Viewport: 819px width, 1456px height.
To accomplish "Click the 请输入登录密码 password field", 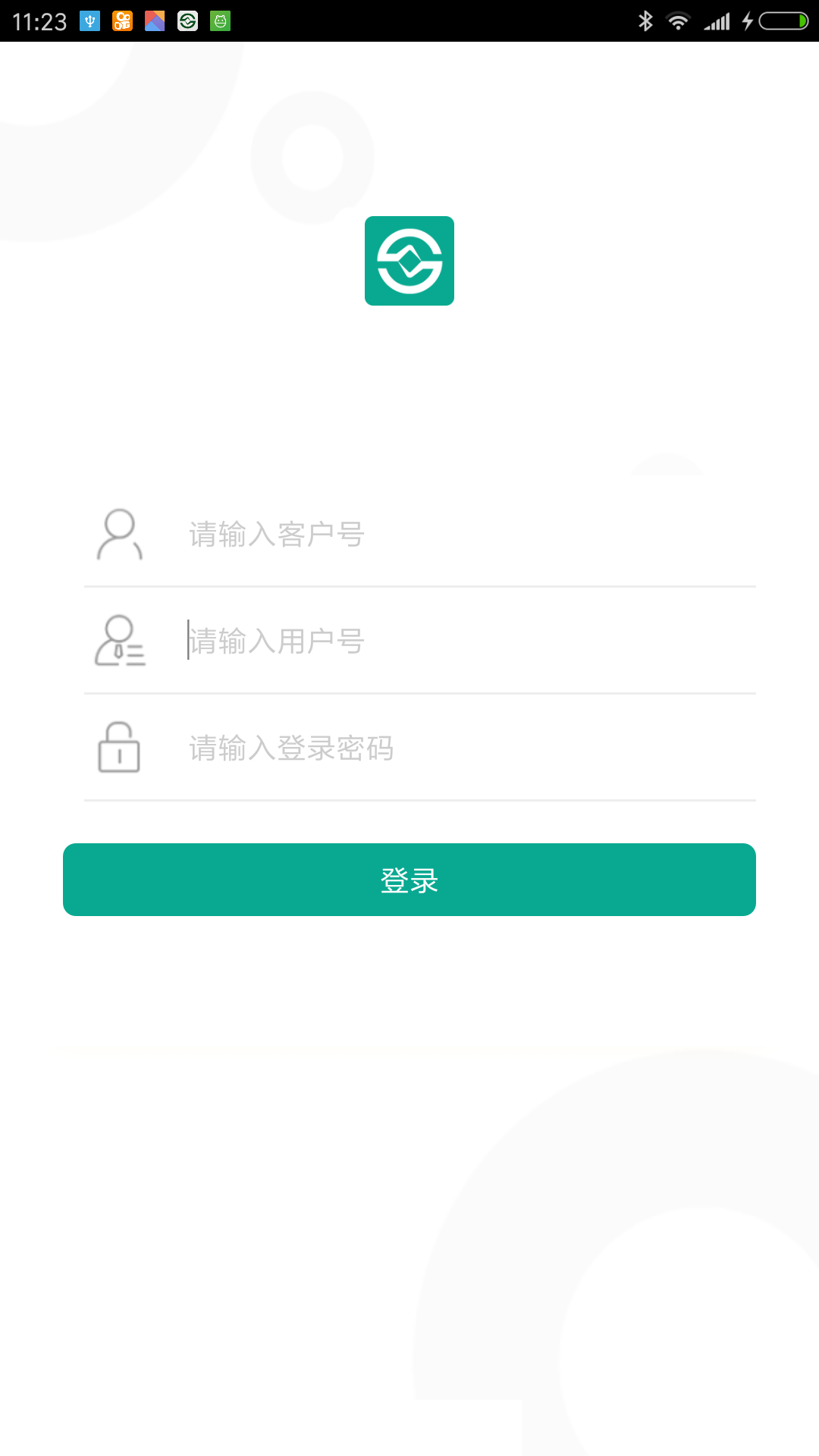I will point(379,748).
